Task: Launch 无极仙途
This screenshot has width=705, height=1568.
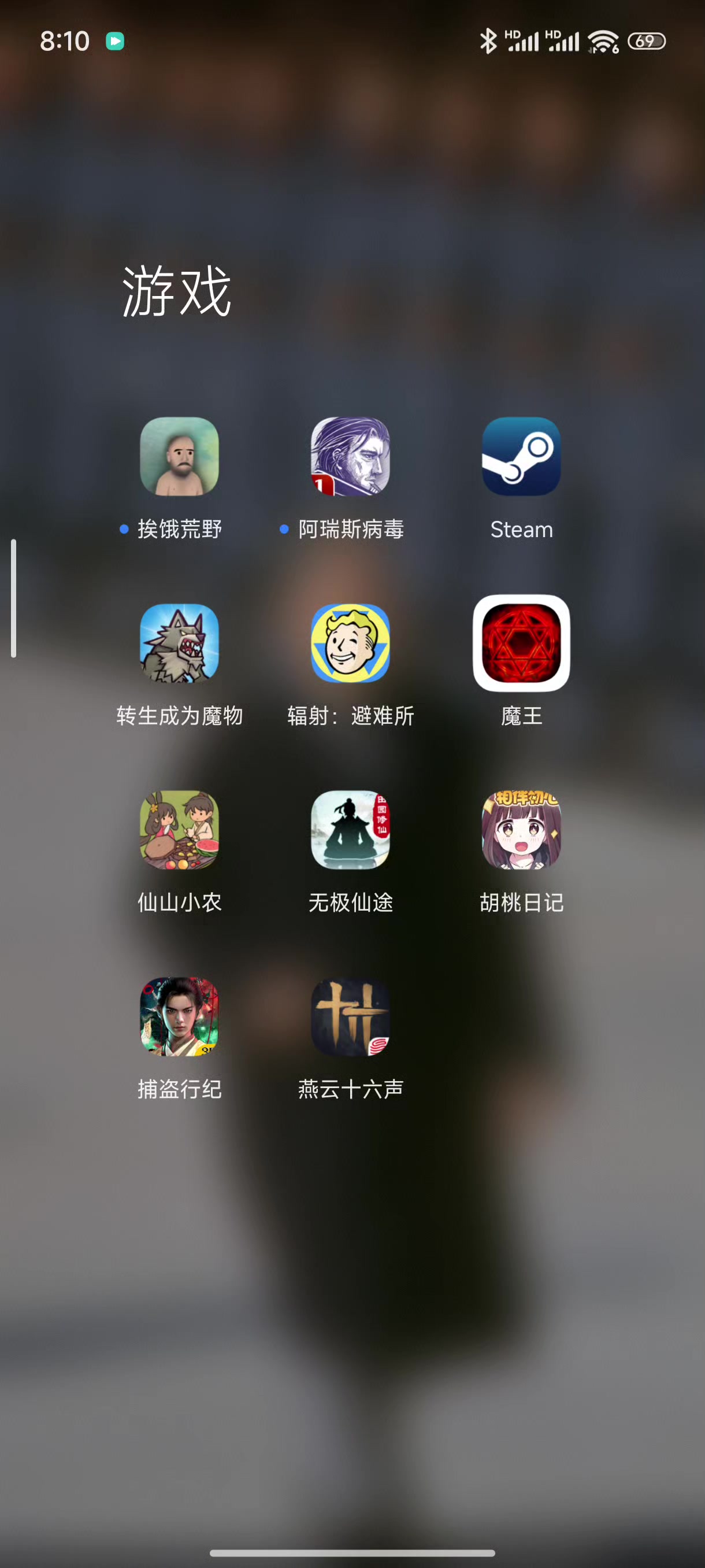Action: pyautogui.click(x=350, y=830)
